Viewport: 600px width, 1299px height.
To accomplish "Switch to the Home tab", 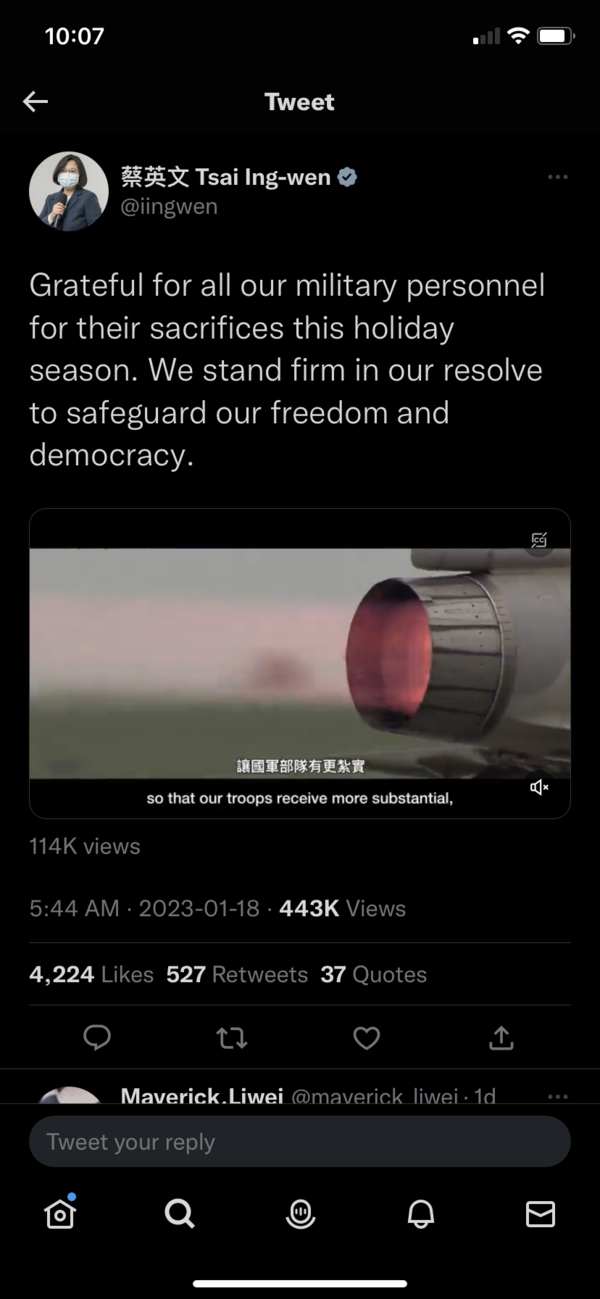I will click(x=60, y=1213).
